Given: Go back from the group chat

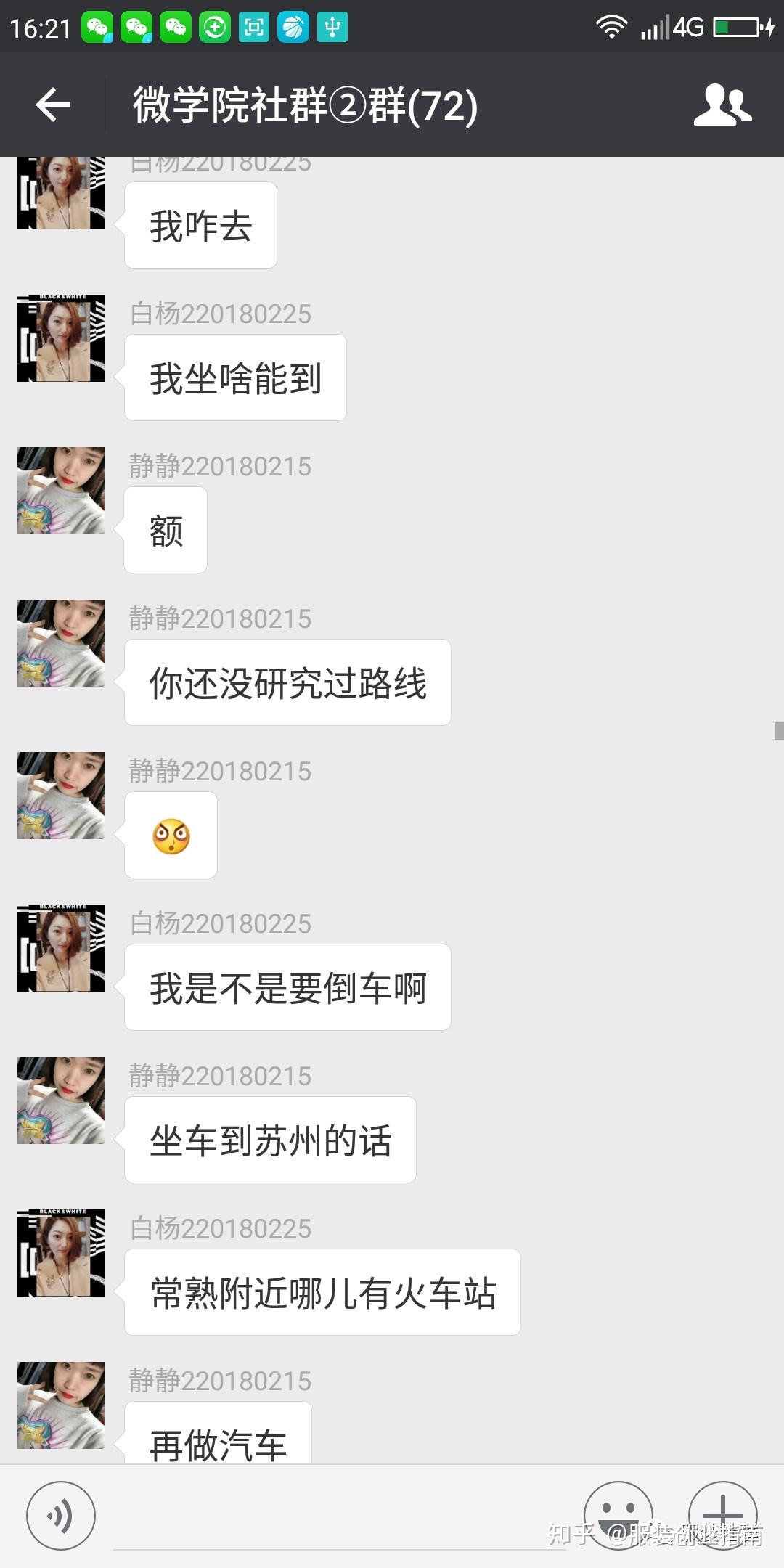Looking at the screenshot, I should 53,105.
